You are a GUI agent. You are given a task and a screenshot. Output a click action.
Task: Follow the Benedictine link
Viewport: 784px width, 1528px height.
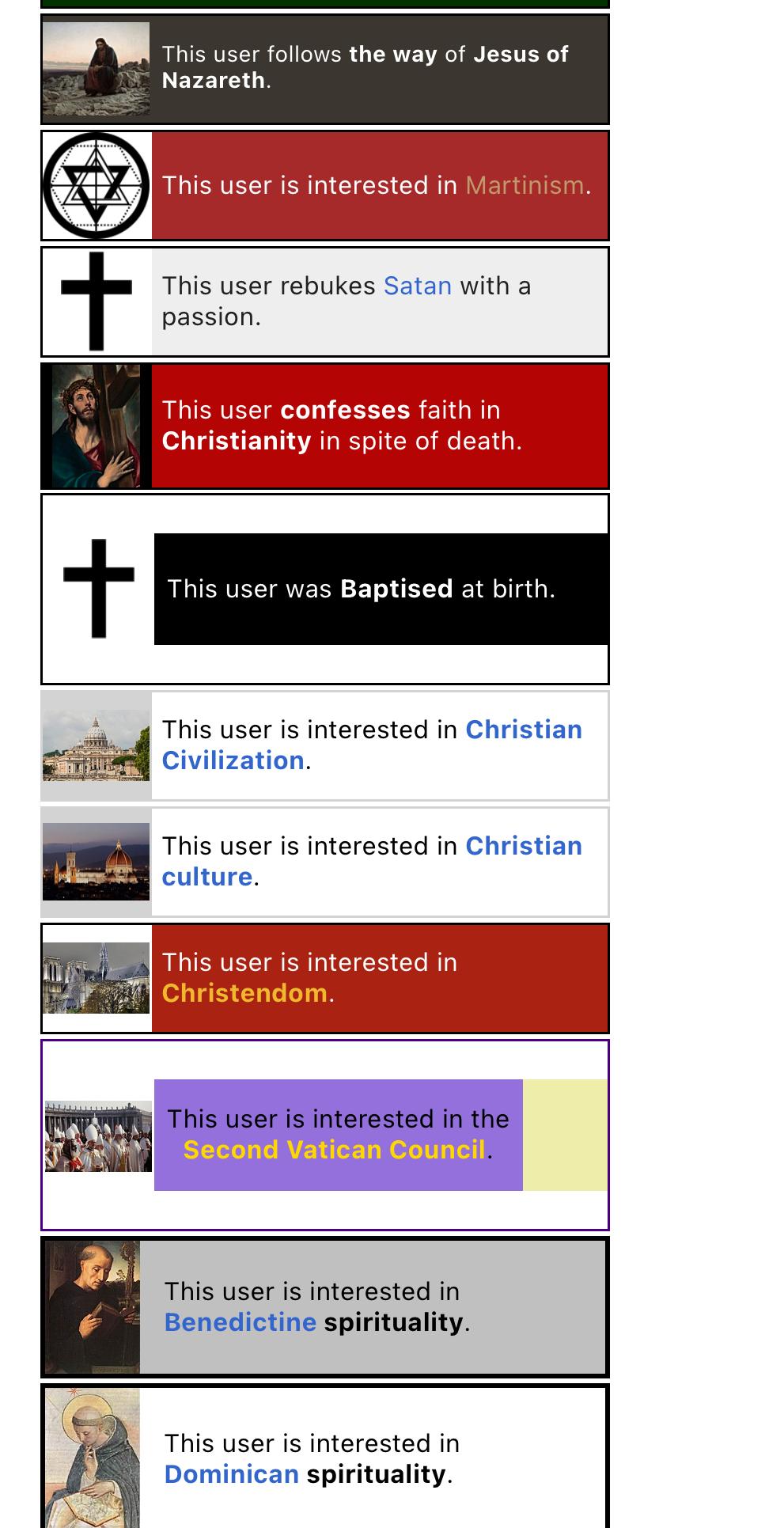(240, 1322)
